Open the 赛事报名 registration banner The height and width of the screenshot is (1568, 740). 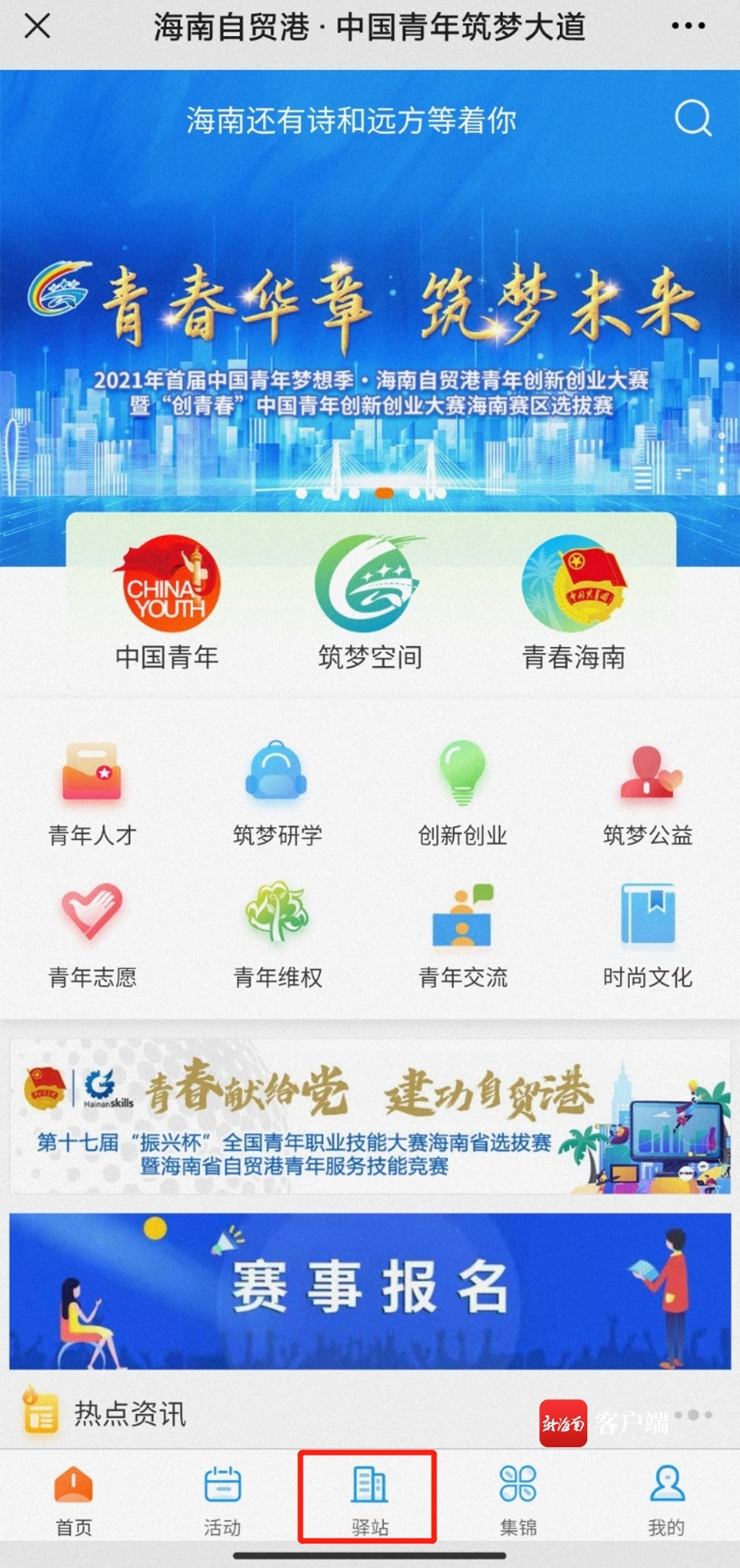(x=370, y=1291)
